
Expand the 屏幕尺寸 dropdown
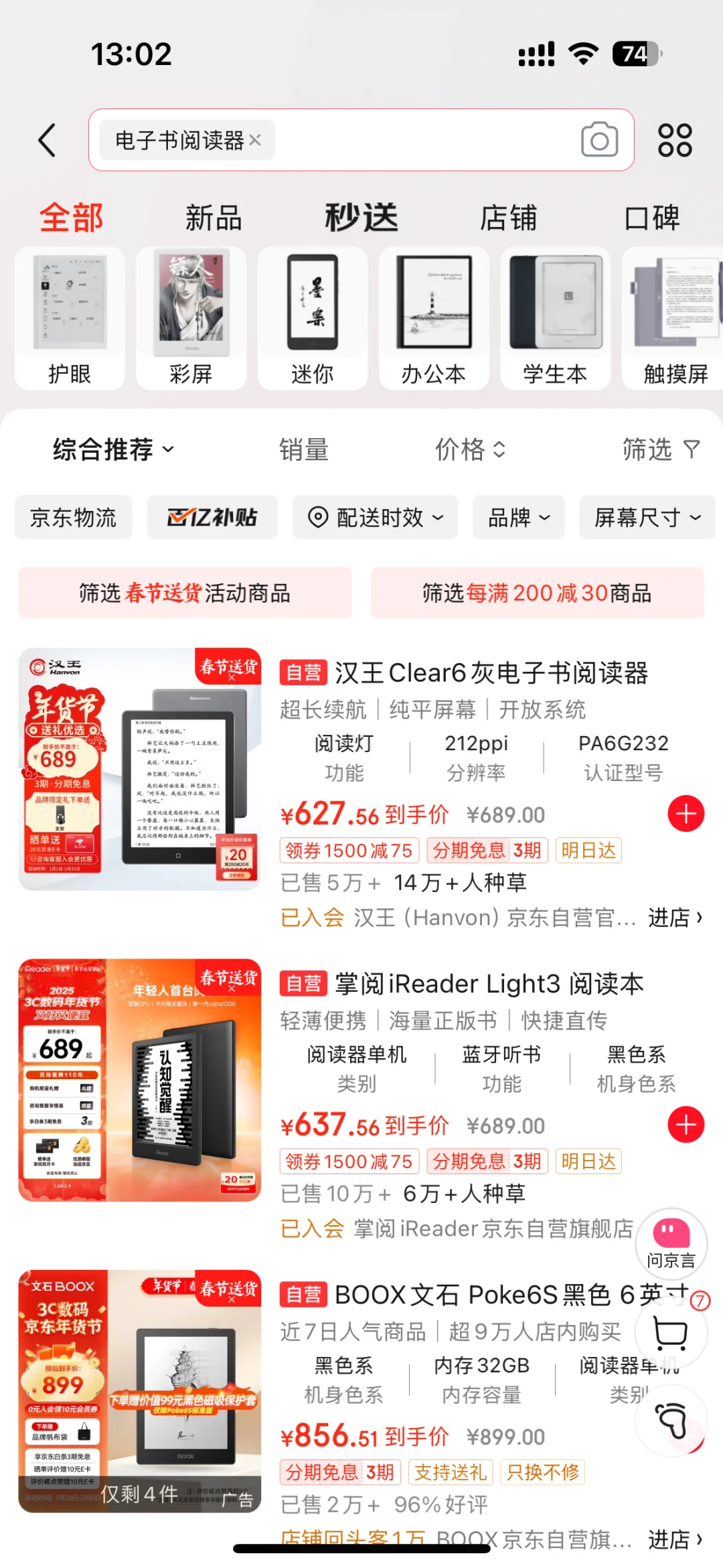pos(647,517)
